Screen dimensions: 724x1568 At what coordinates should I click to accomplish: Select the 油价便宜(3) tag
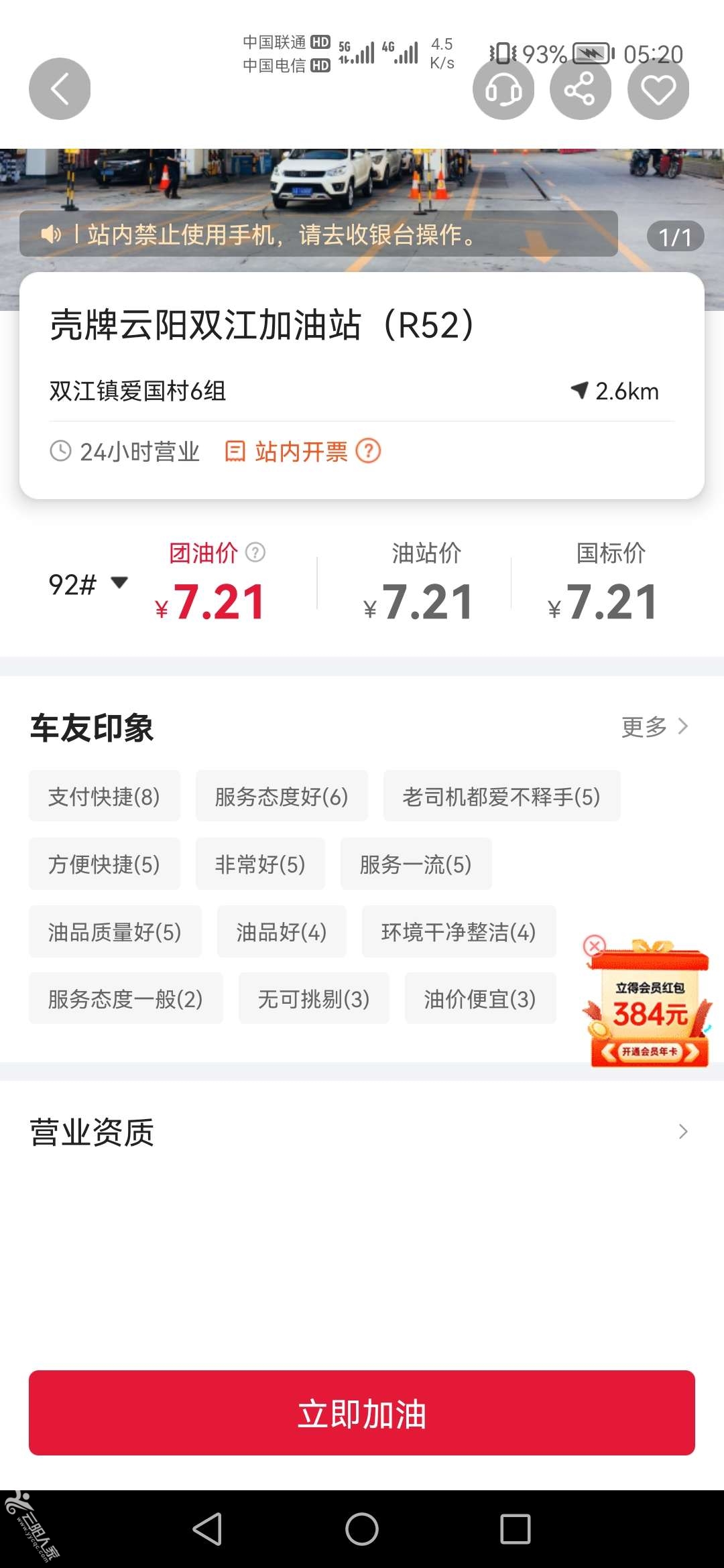tap(480, 998)
